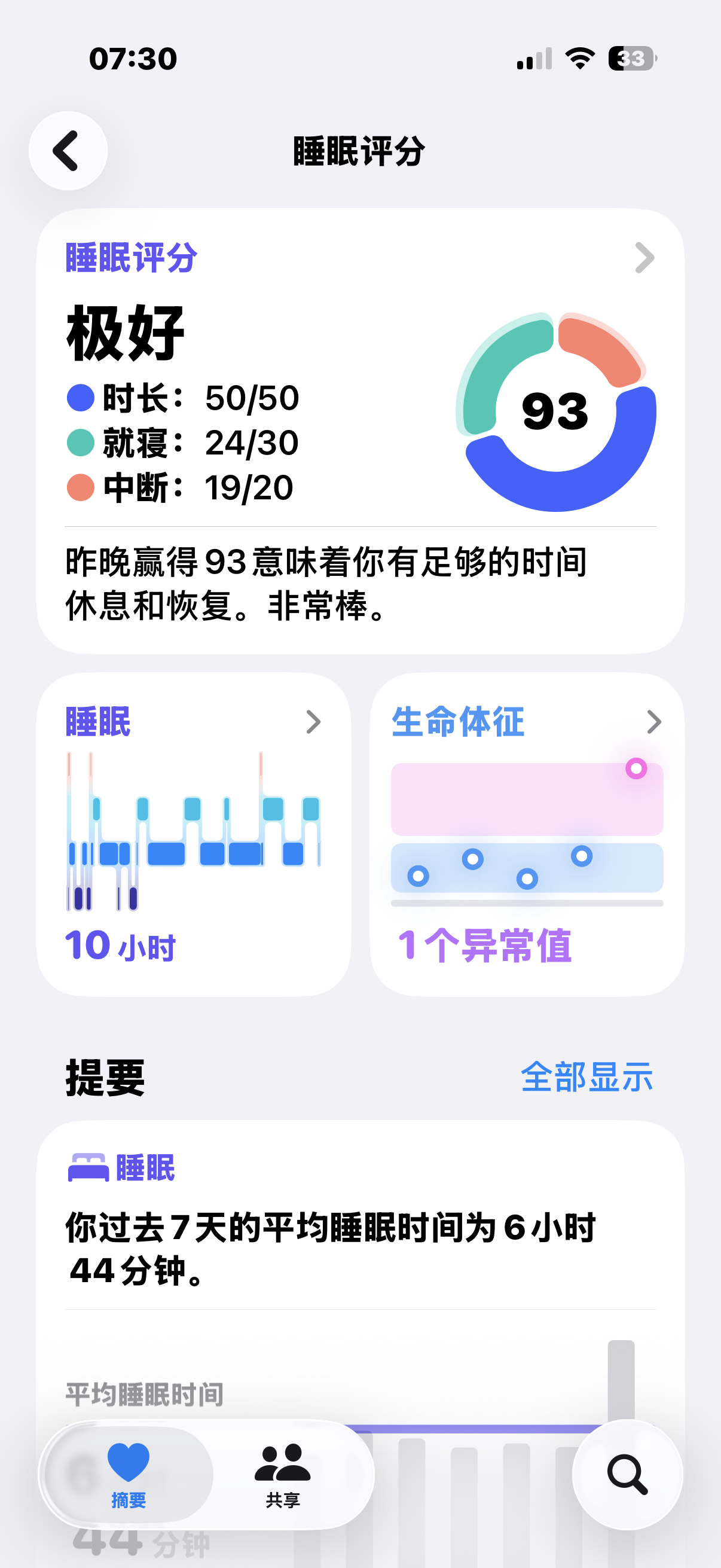Image resolution: width=721 pixels, height=1568 pixels.
Task: Switch to the 共享 tab
Action: 282,1474
